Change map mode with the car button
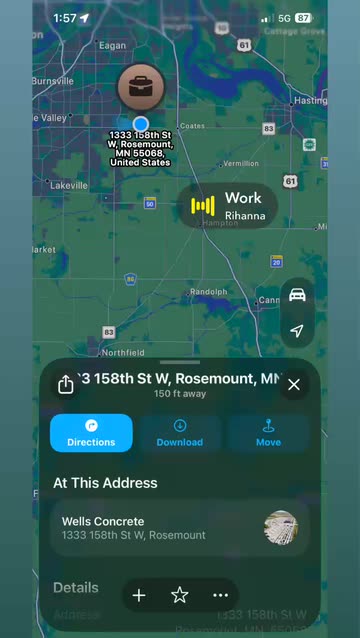The image size is (360, 638). (297, 295)
